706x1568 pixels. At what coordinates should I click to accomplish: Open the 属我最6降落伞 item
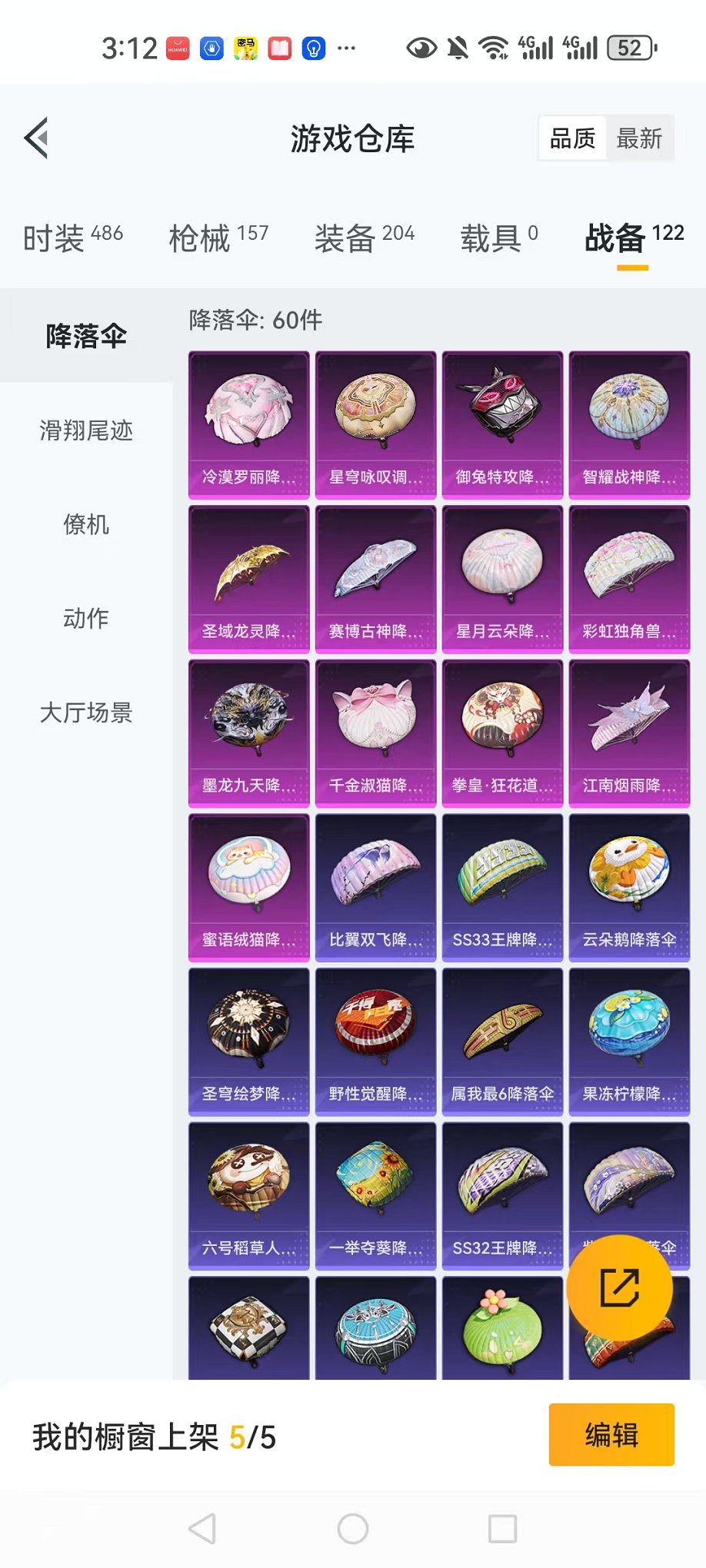pos(503,1042)
